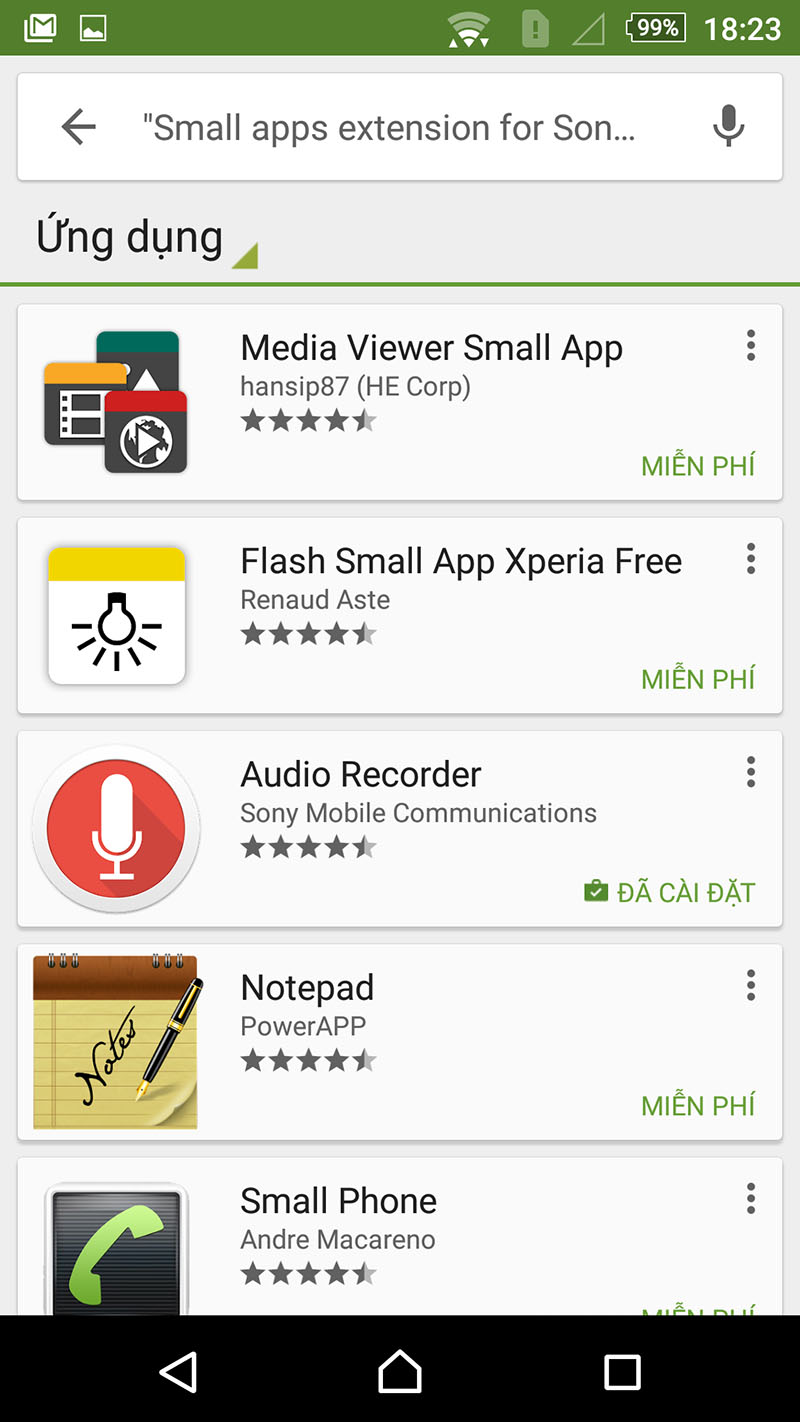Show options for Flash Small App Xperia Free

[750, 559]
